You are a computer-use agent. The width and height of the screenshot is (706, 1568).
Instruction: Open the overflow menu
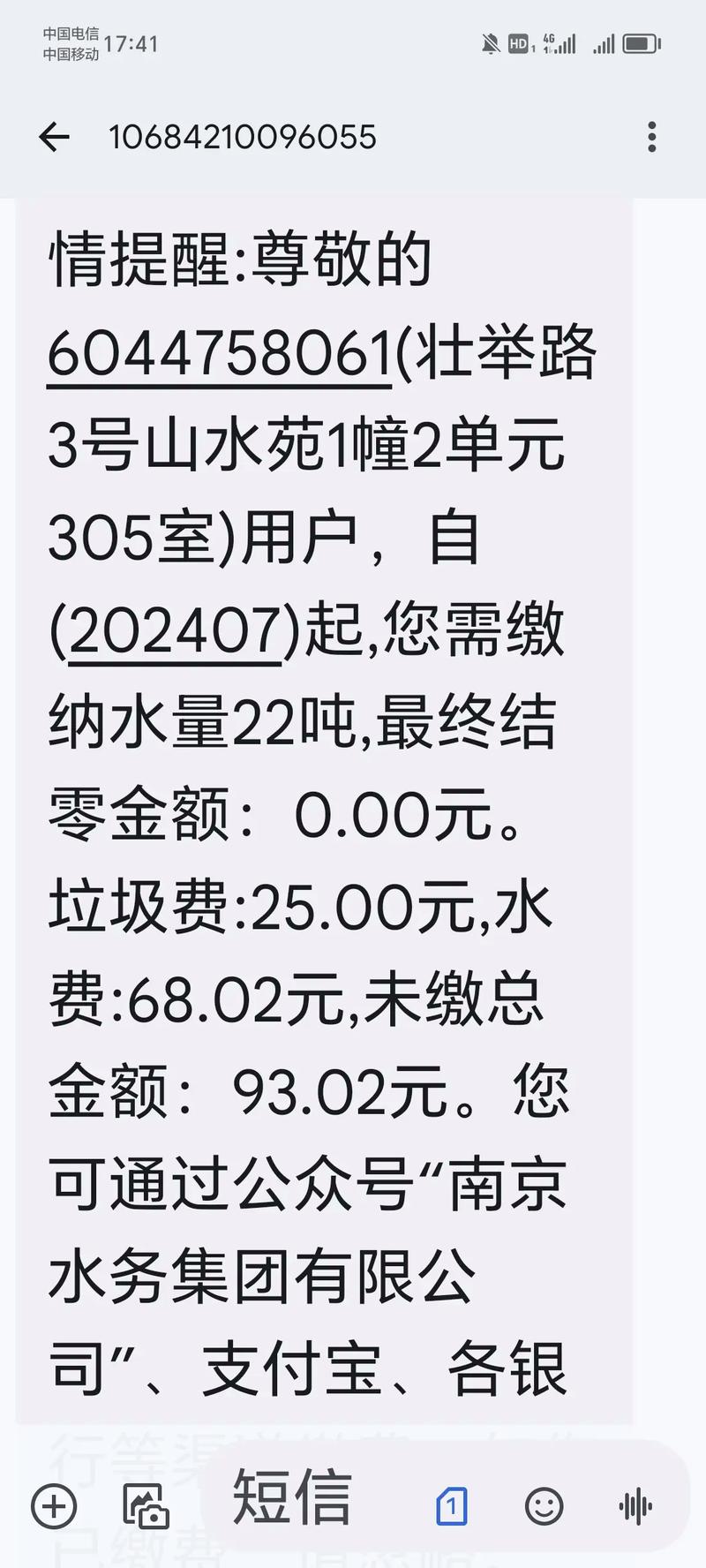(x=651, y=137)
